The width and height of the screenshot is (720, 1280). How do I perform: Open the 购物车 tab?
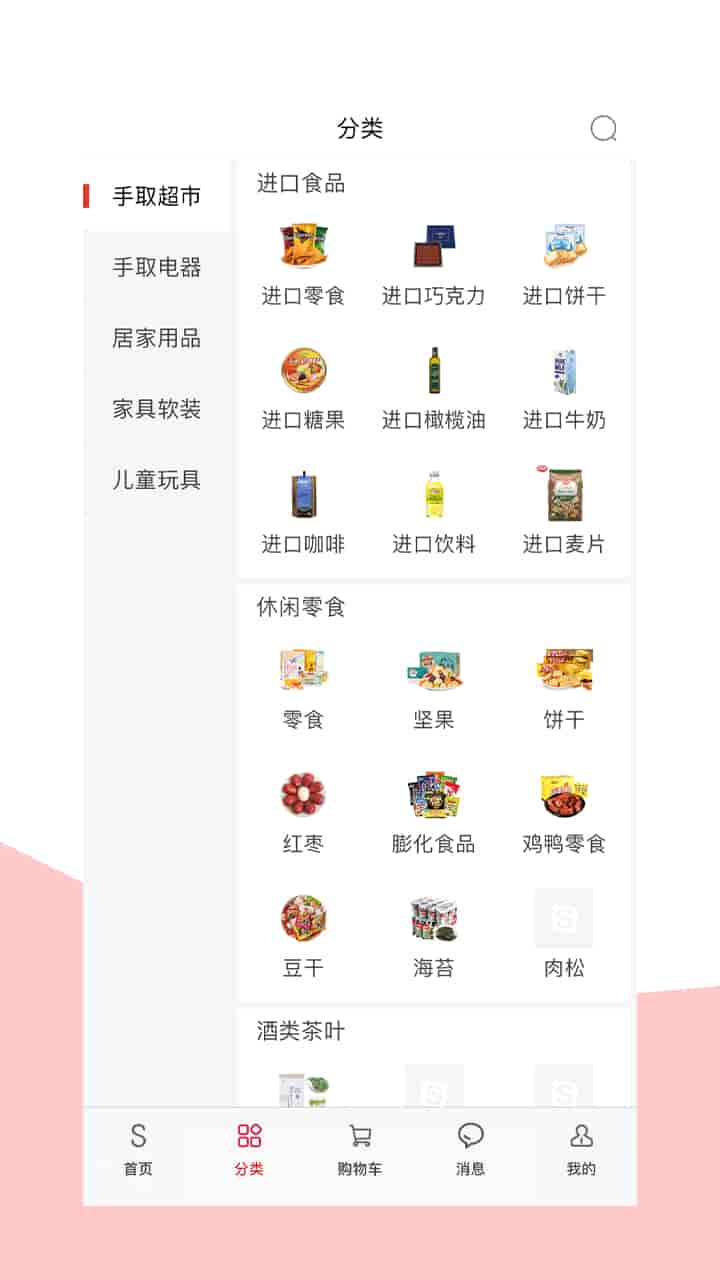click(x=360, y=1150)
